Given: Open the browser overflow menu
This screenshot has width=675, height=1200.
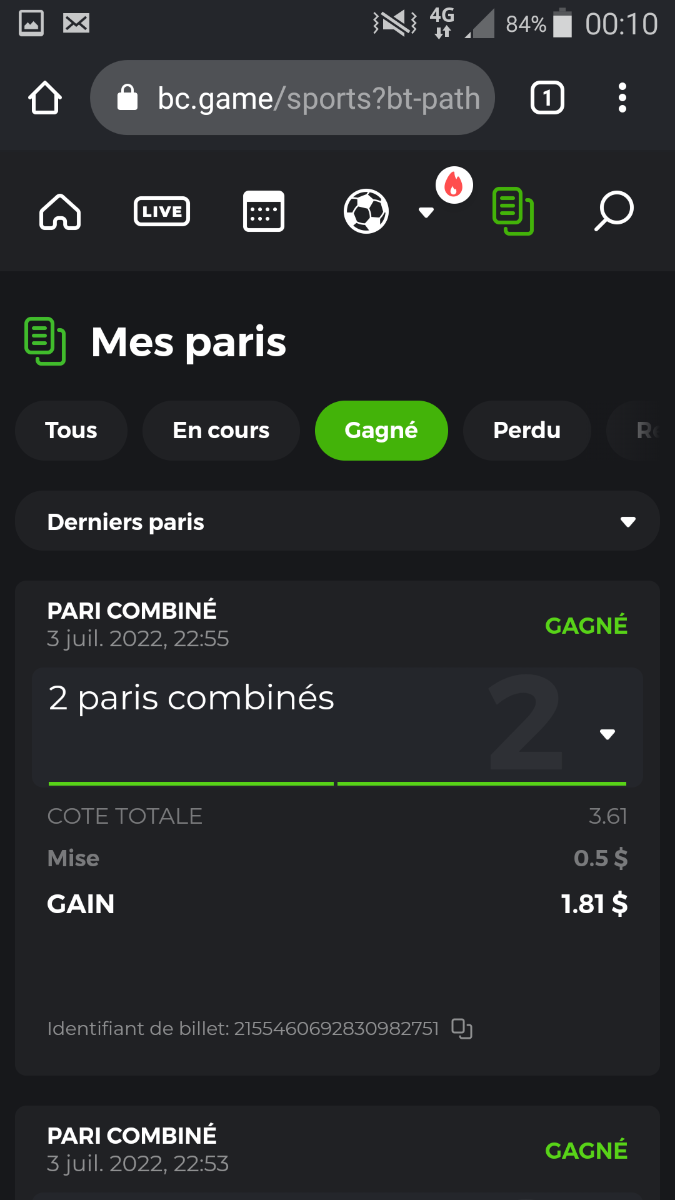Looking at the screenshot, I should coord(622,98).
